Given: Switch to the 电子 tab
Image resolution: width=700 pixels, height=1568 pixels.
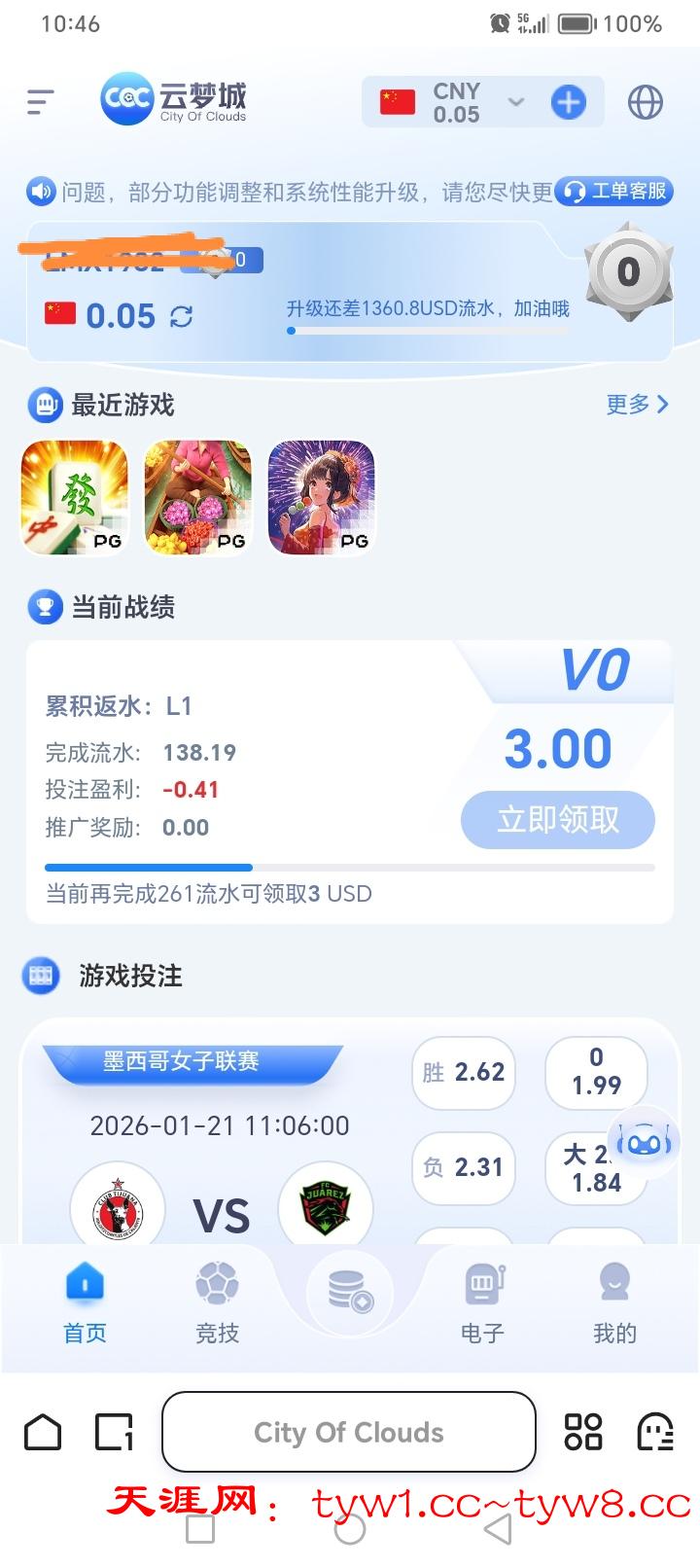Looking at the screenshot, I should coord(483,1303).
